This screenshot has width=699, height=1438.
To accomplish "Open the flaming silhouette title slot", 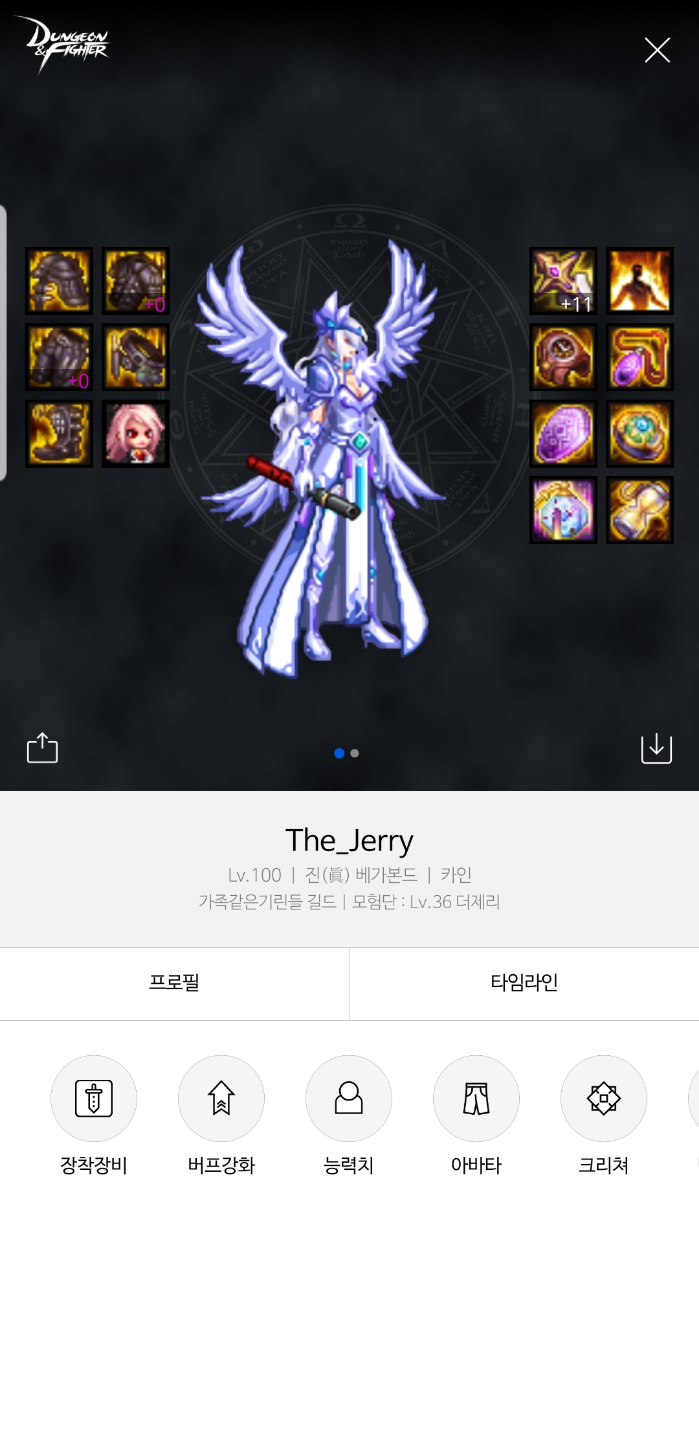I will [x=640, y=281].
